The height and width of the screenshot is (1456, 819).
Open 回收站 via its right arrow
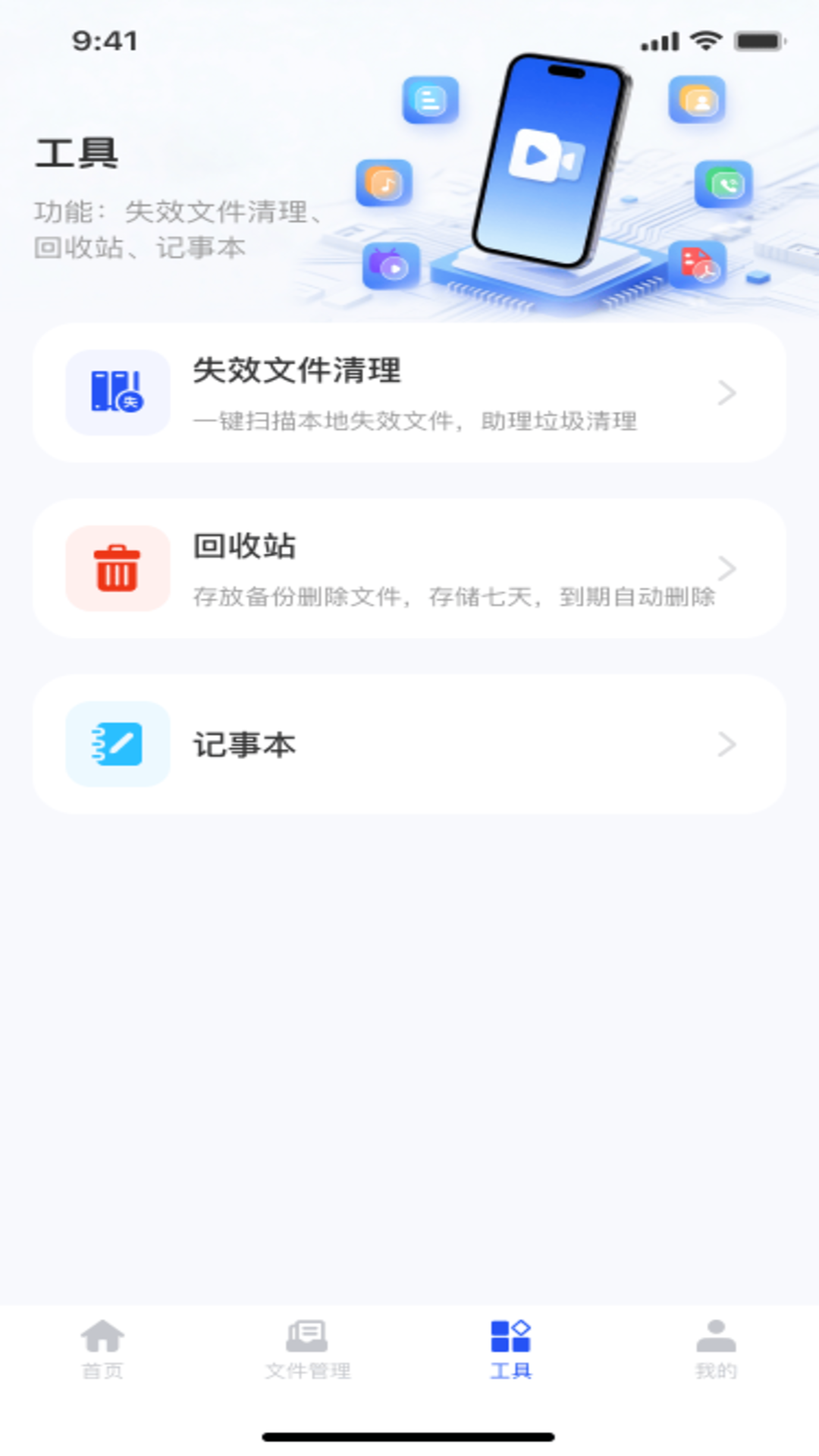(x=728, y=568)
